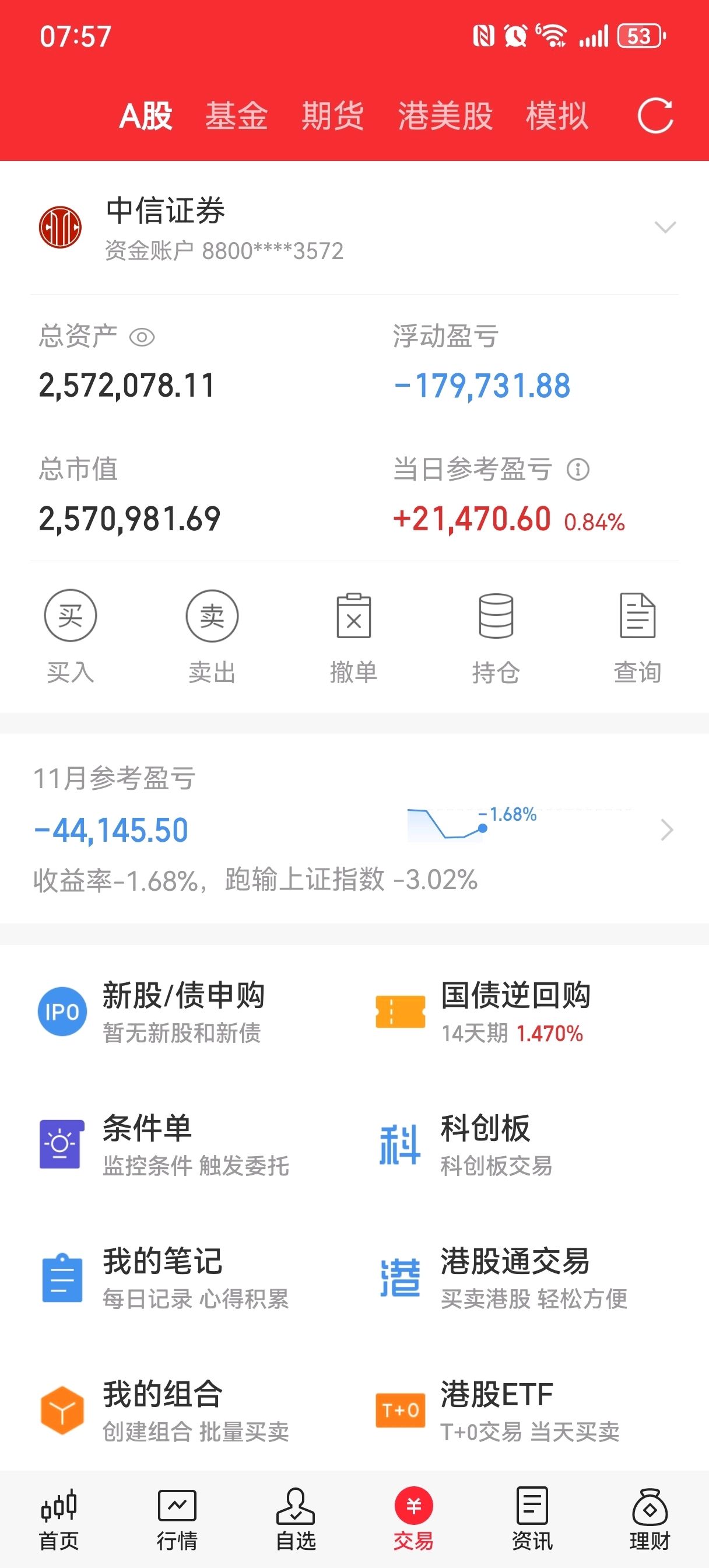Open 新股/债申购

coord(182,1012)
